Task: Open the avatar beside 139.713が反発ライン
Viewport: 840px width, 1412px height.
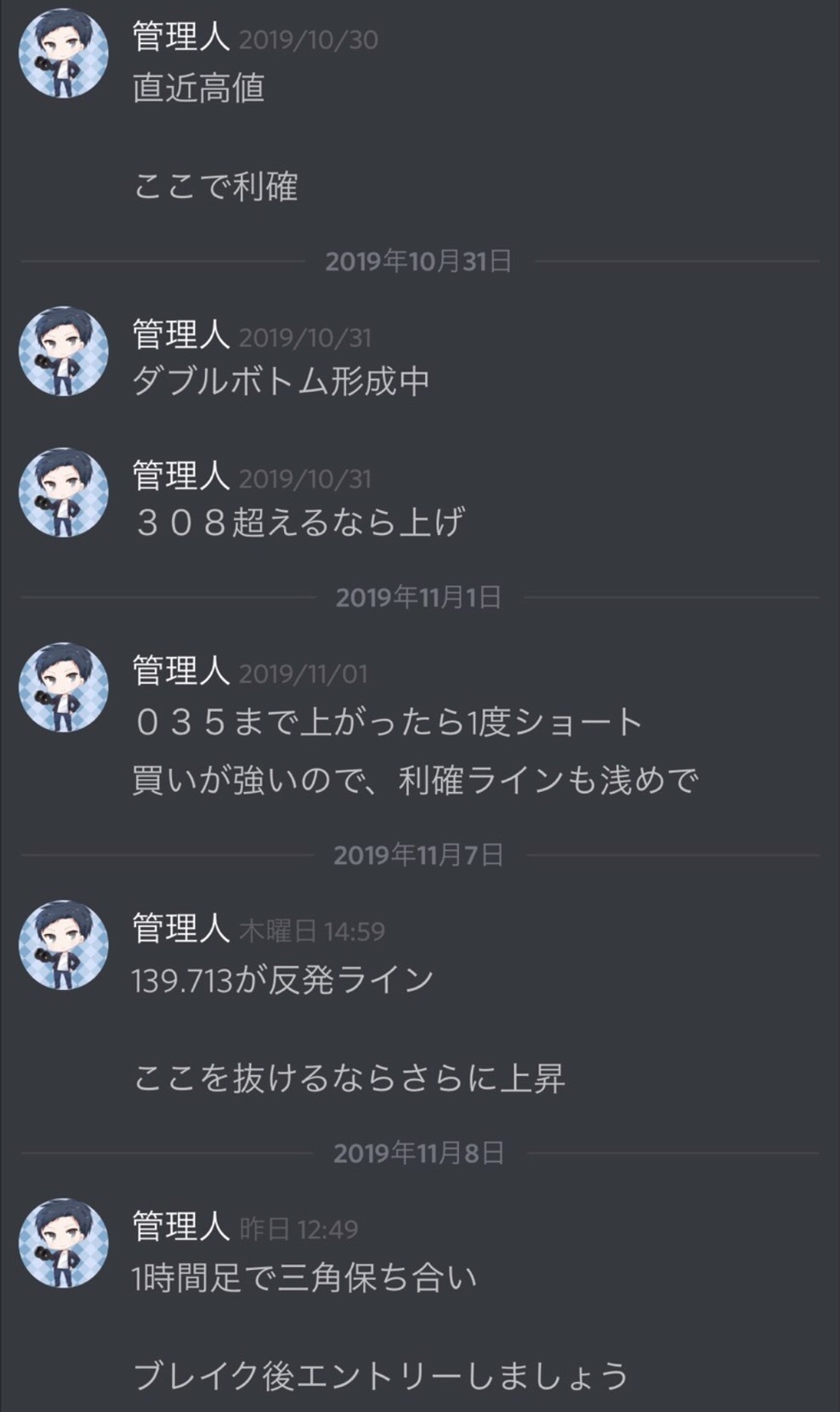Action: click(64, 944)
